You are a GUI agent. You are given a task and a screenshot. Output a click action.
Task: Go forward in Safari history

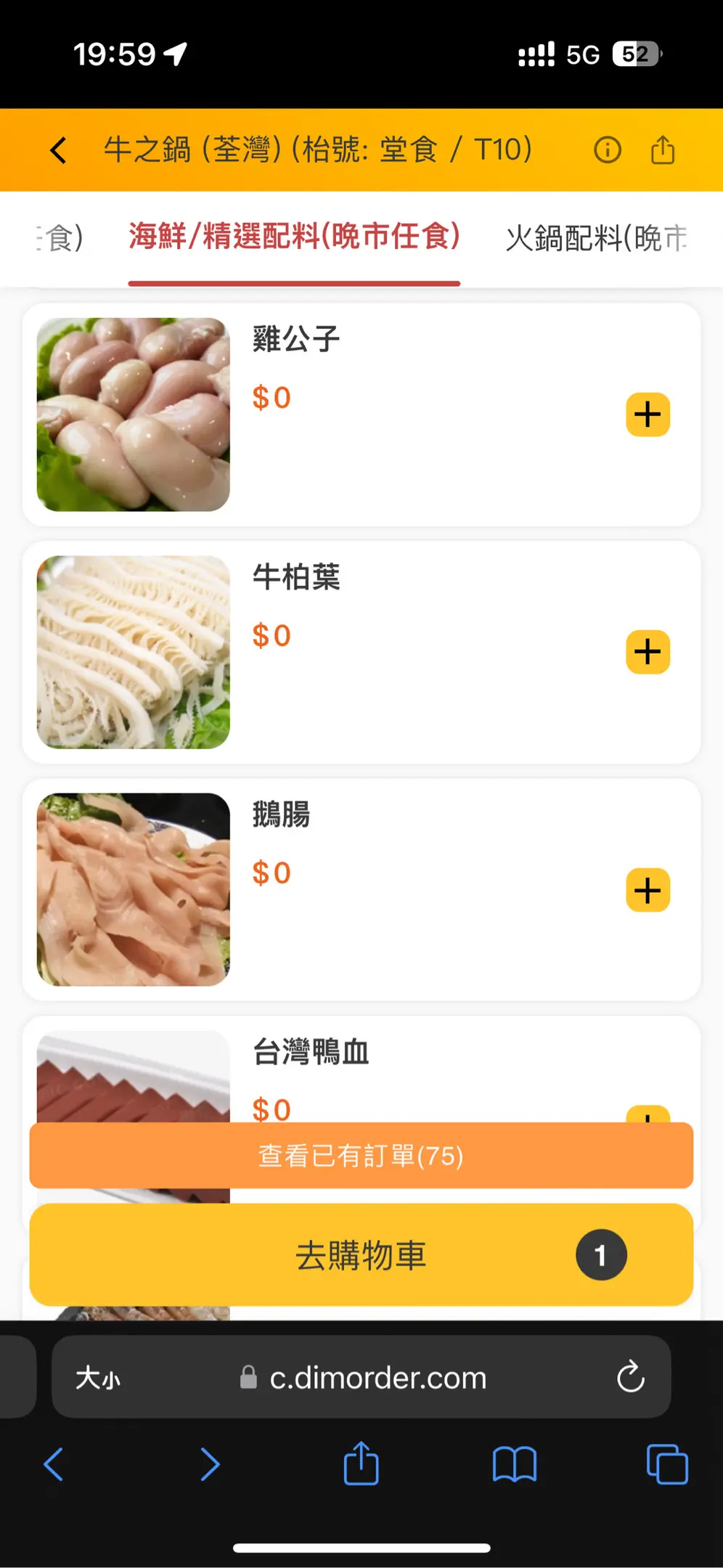pyautogui.click(x=210, y=1464)
